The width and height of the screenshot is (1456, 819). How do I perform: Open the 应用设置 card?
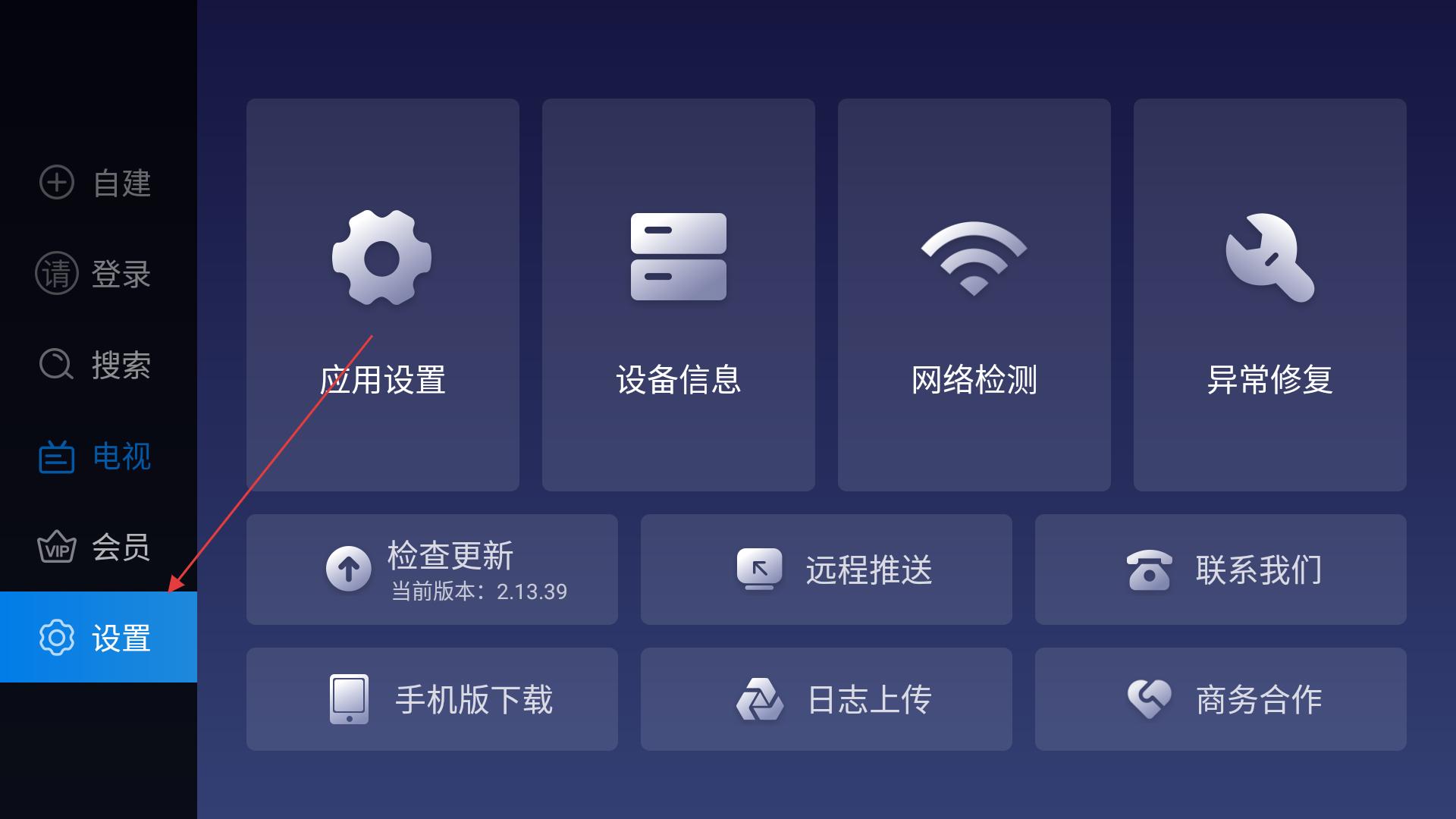[x=382, y=294]
